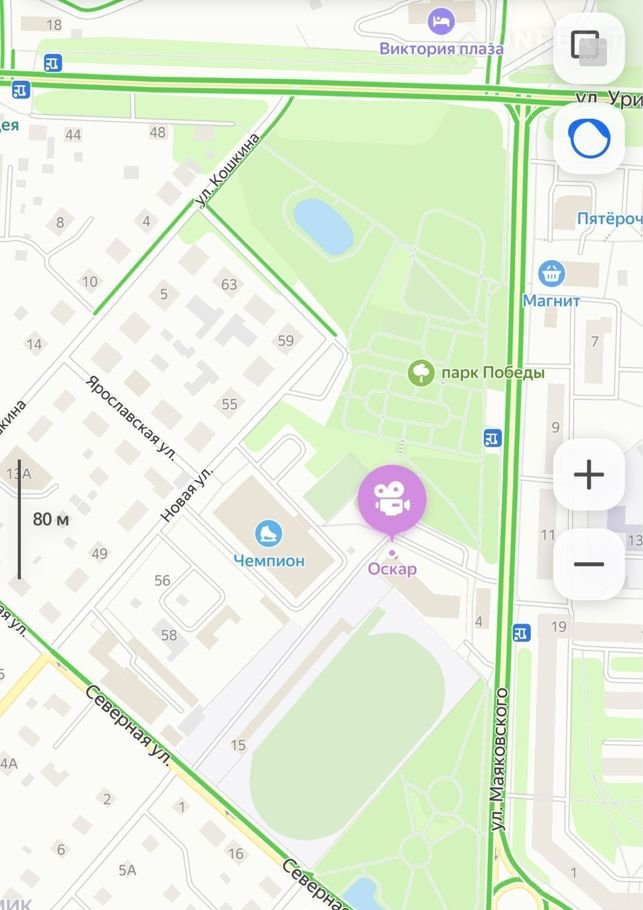643x910 pixels.
Task: Launch the Alice voice assistant
Action: pyautogui.click(x=588, y=139)
